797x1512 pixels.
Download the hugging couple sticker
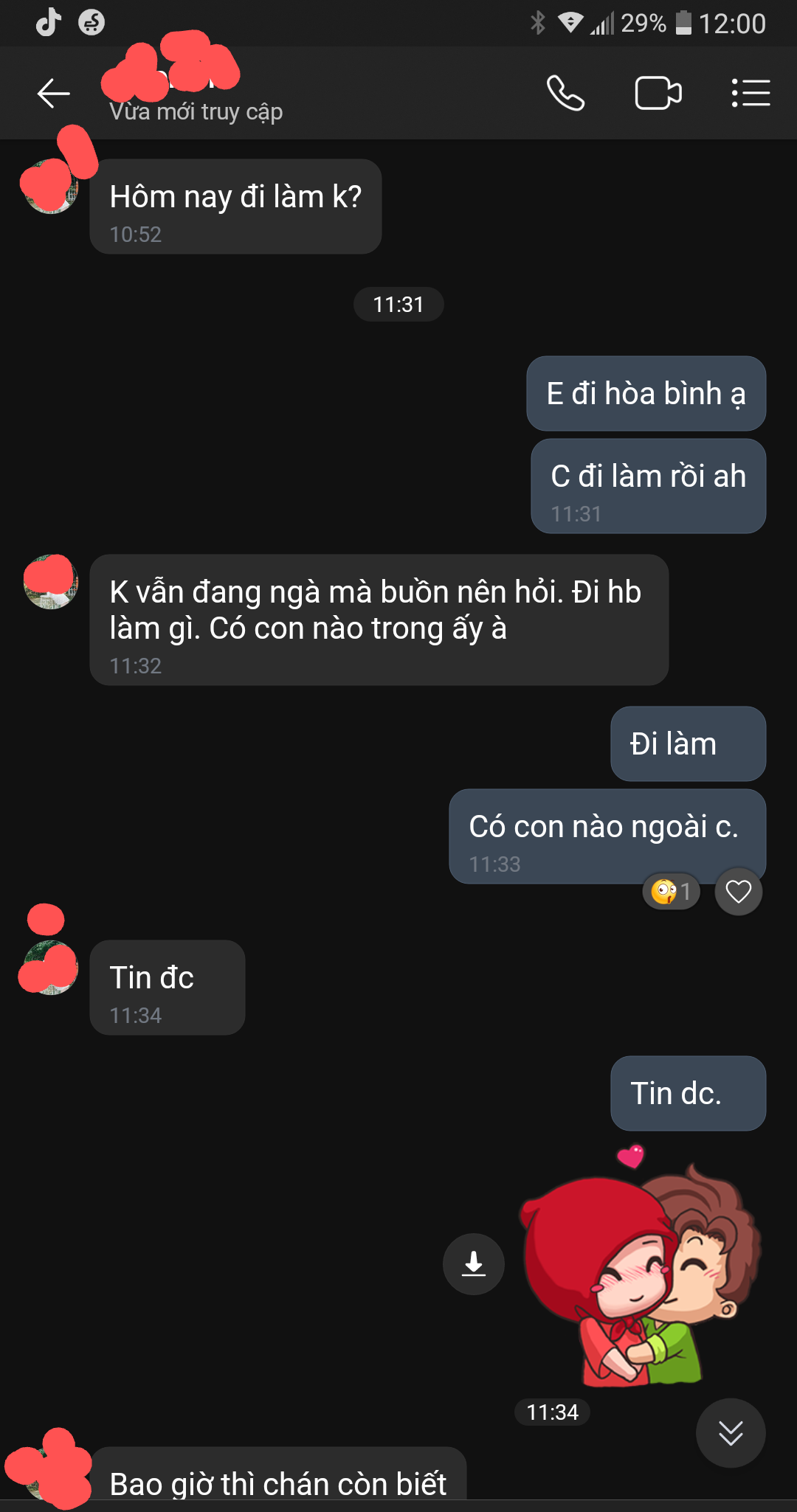(x=473, y=1264)
